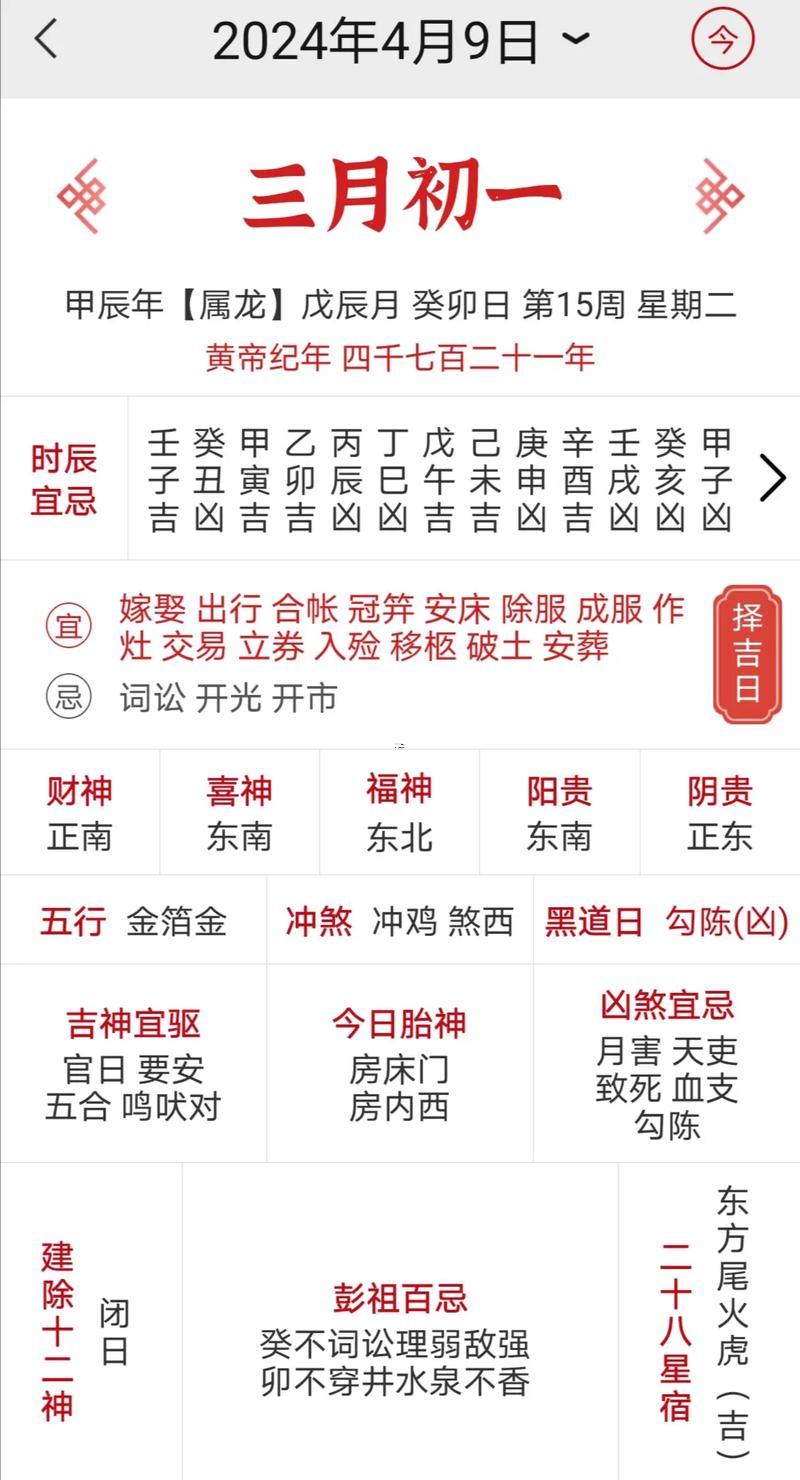
Task: Open the date picker via the chevron
Action: pyautogui.click(x=573, y=40)
